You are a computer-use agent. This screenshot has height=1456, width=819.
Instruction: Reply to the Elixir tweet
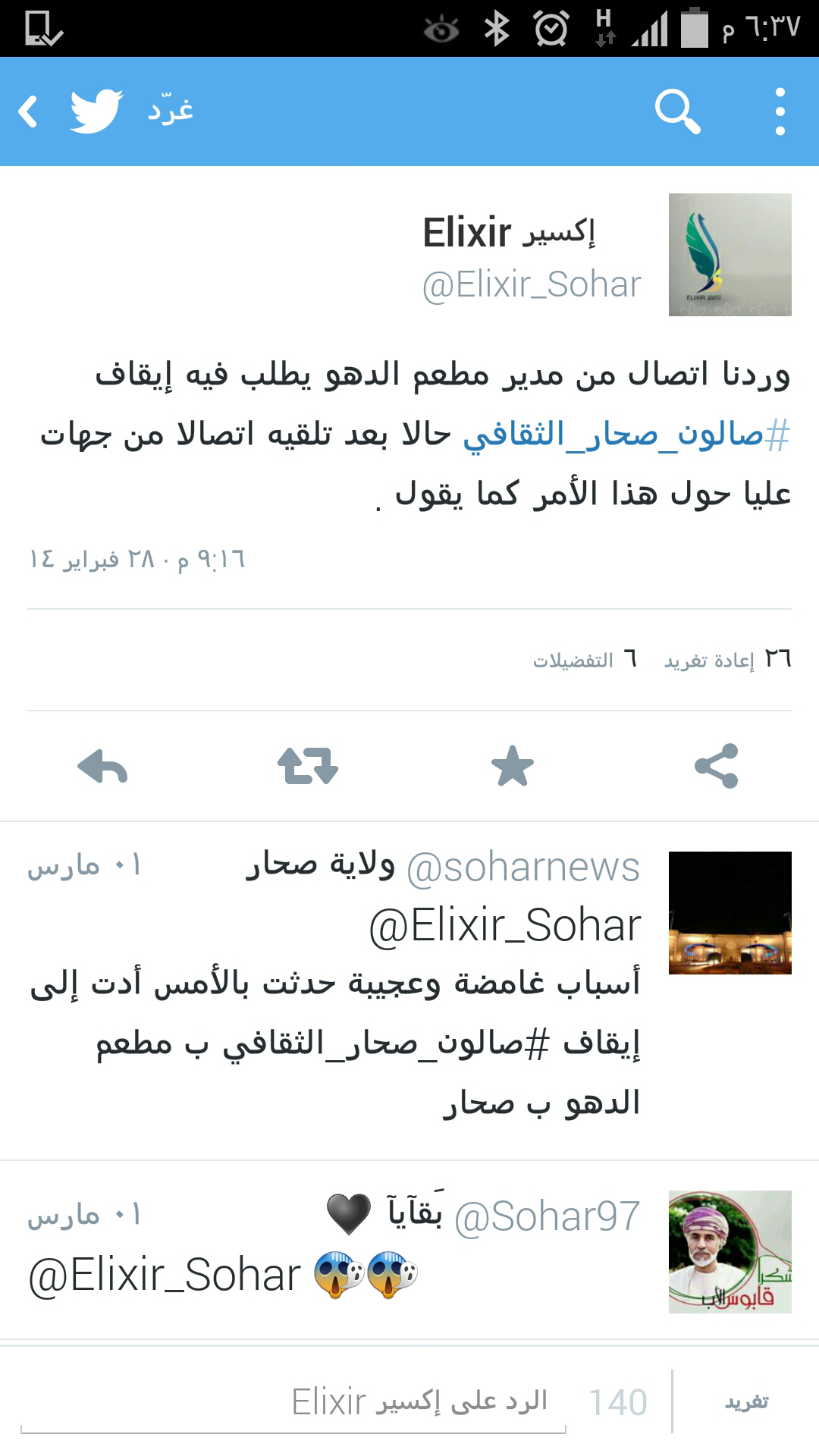pyautogui.click(x=102, y=766)
